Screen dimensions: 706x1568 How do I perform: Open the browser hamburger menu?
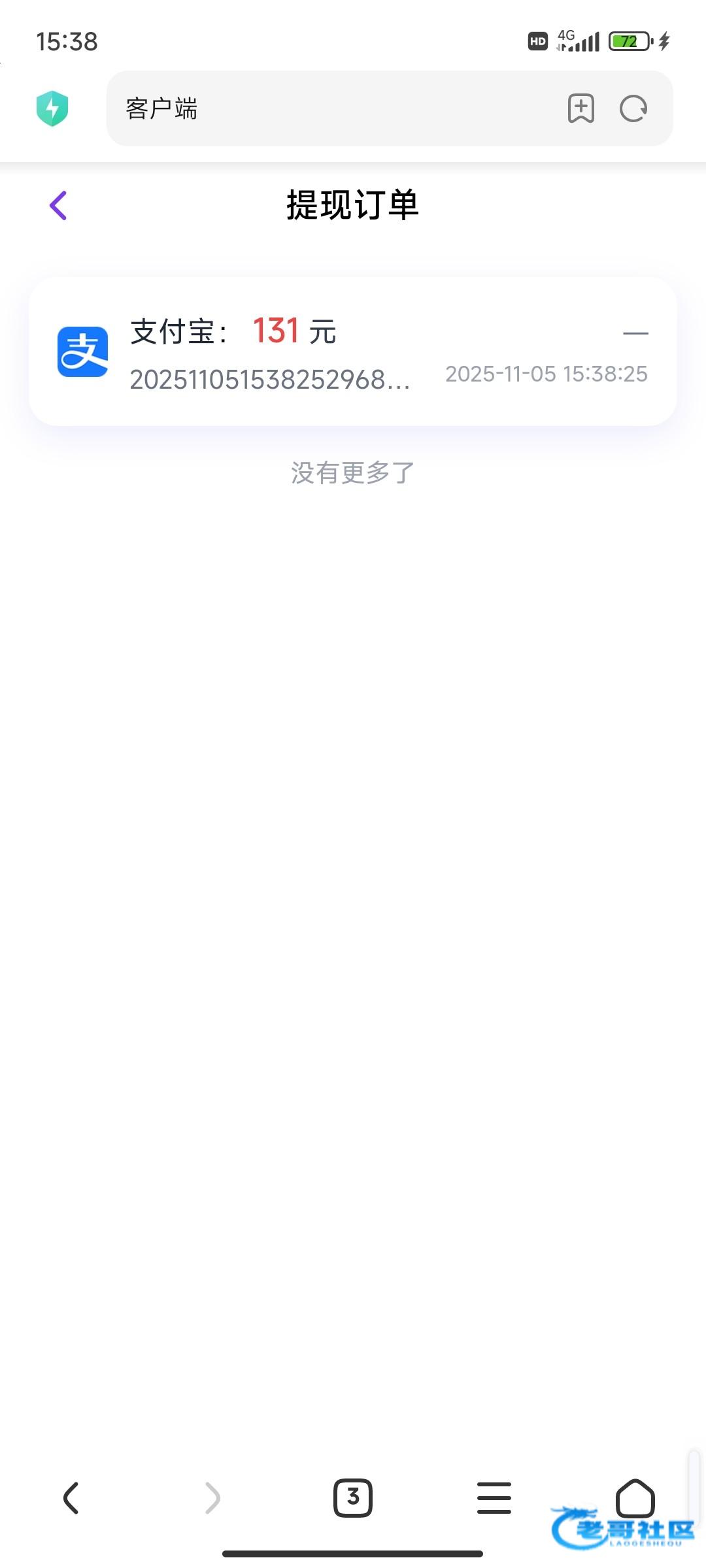pyautogui.click(x=494, y=1497)
